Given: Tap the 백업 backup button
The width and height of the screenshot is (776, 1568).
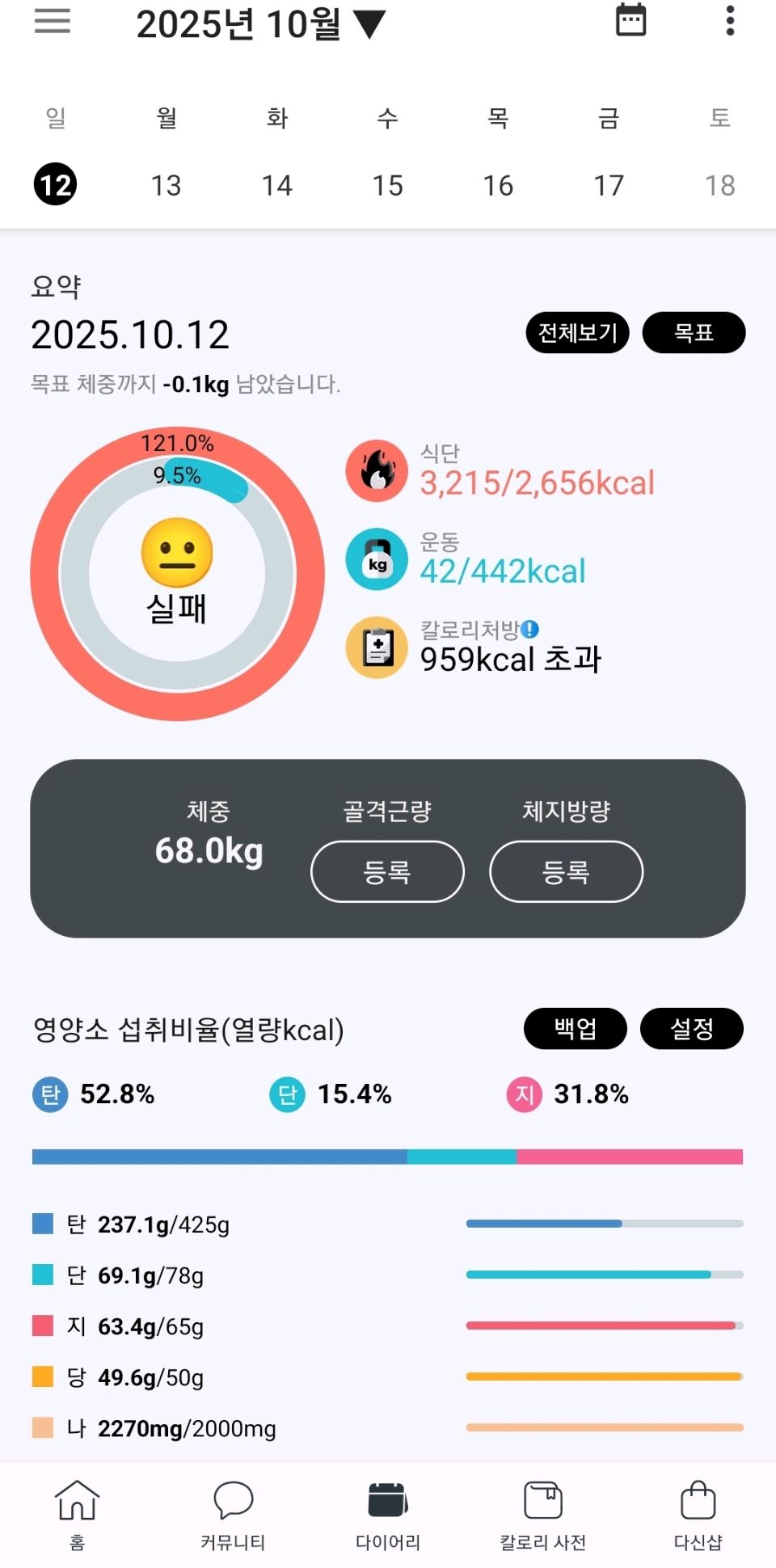Looking at the screenshot, I should [x=575, y=1028].
